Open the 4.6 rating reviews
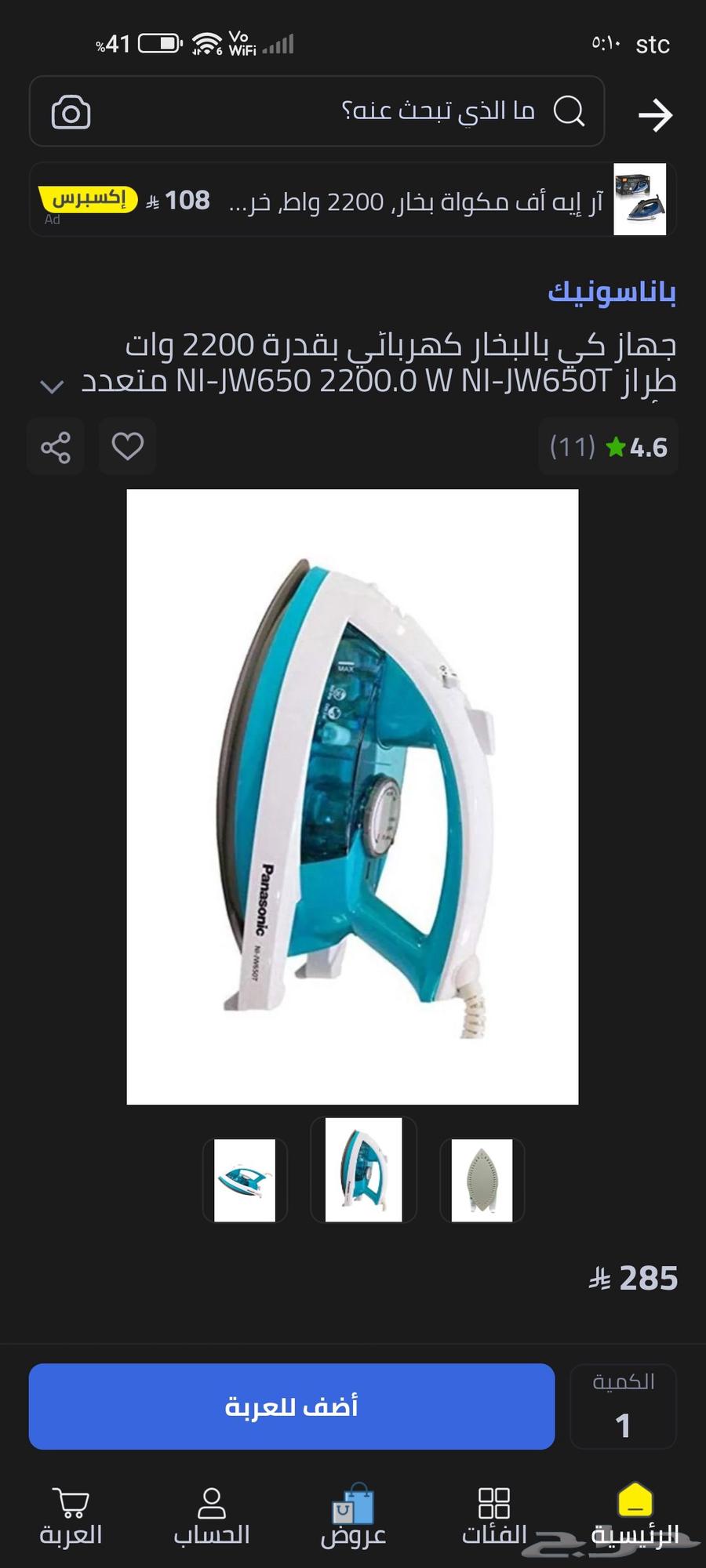 [608, 447]
